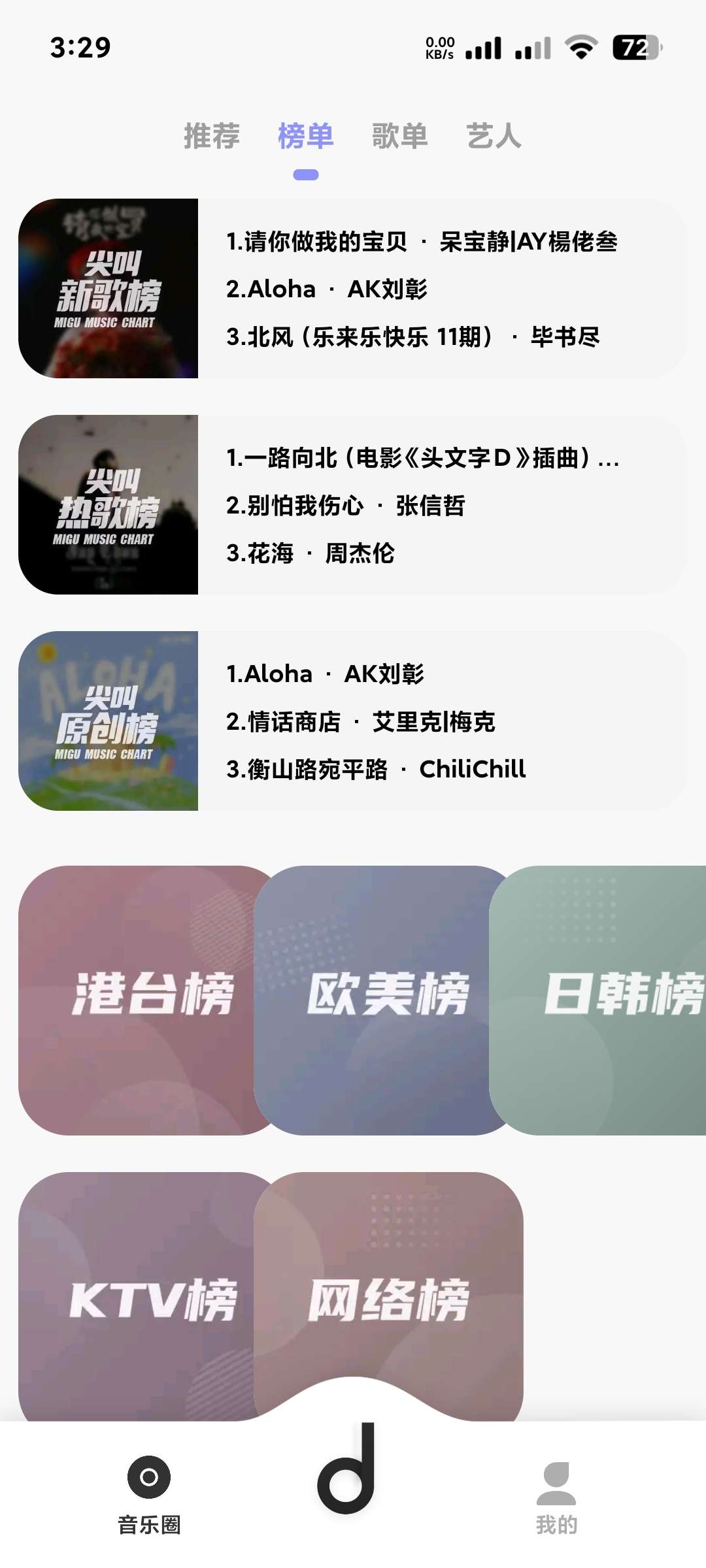
Task: Switch to the 推荐 tab
Action: [x=211, y=137]
